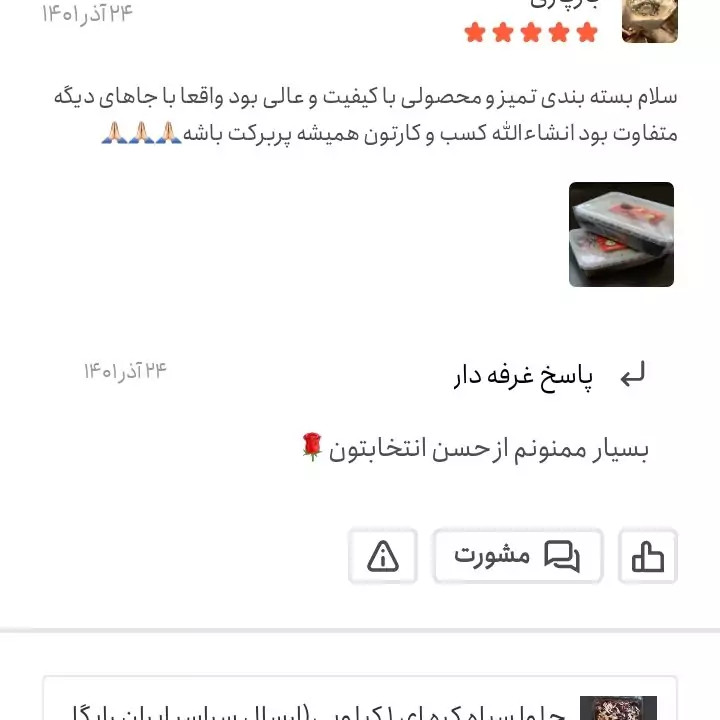720x720 pixels.
Task: Open the product card below the review
Action: (360, 702)
